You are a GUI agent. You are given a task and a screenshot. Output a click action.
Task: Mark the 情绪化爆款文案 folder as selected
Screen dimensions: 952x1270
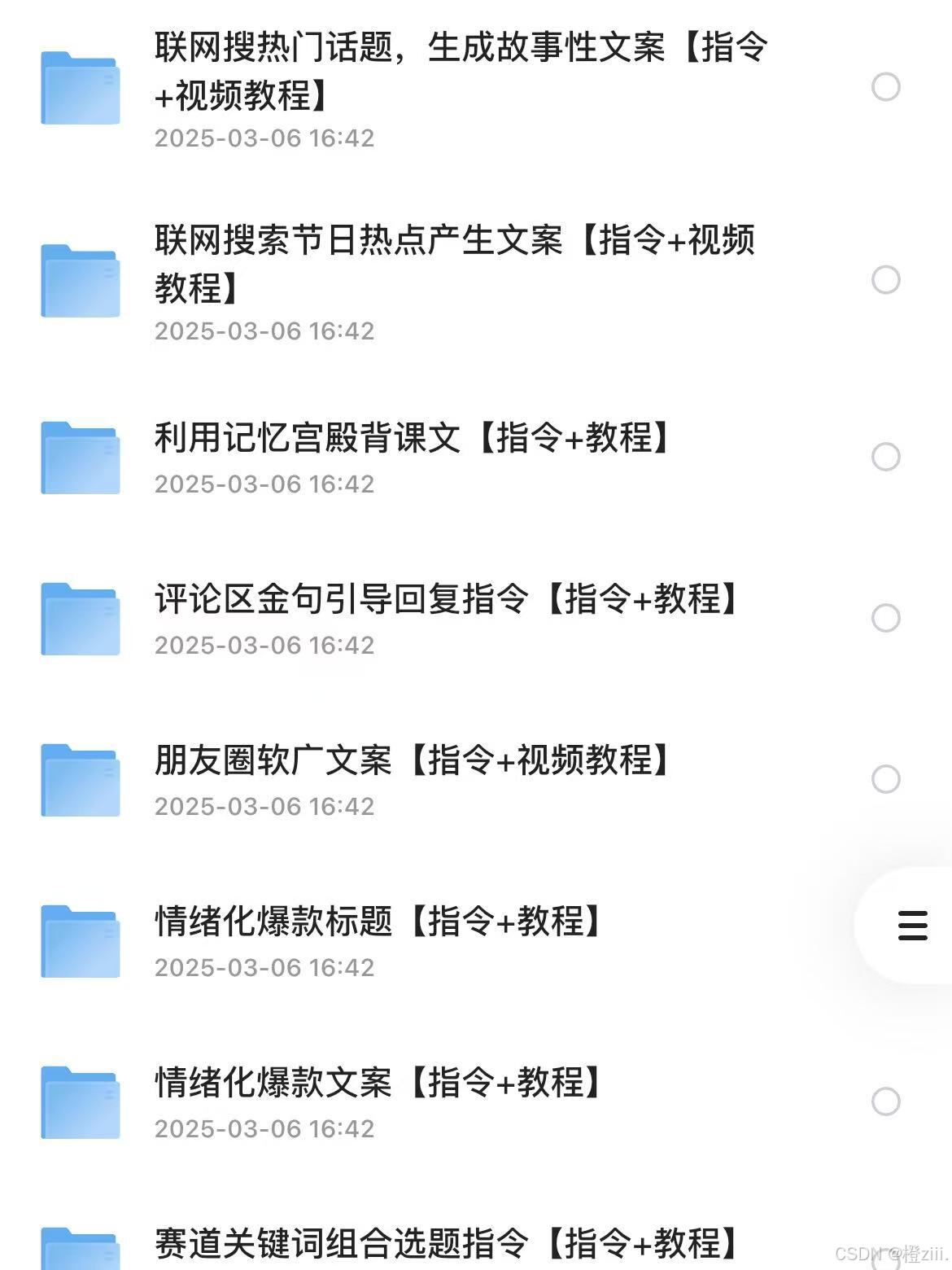tap(885, 1101)
